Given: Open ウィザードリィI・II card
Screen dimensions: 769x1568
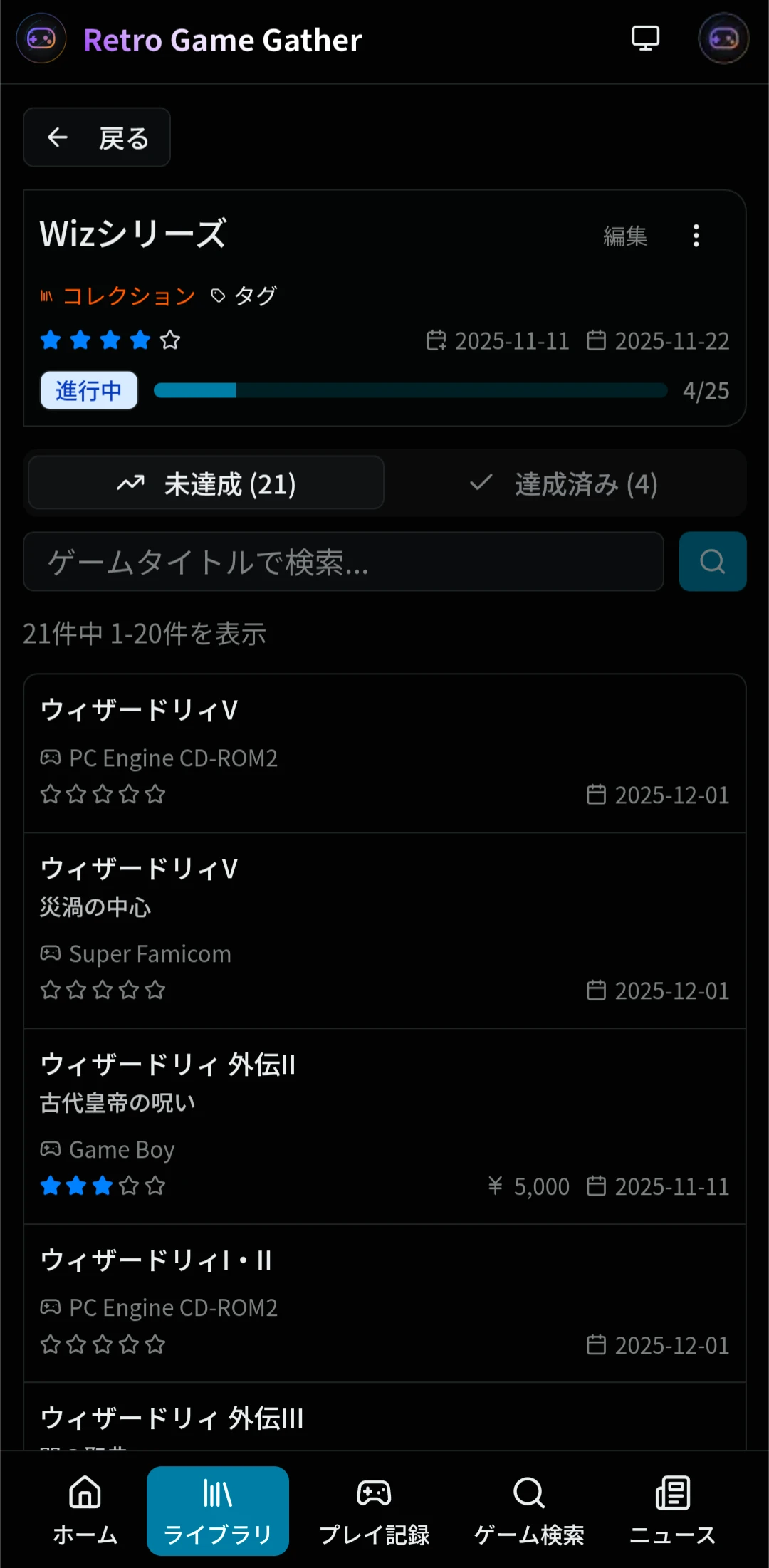Looking at the screenshot, I should pos(384,1303).
